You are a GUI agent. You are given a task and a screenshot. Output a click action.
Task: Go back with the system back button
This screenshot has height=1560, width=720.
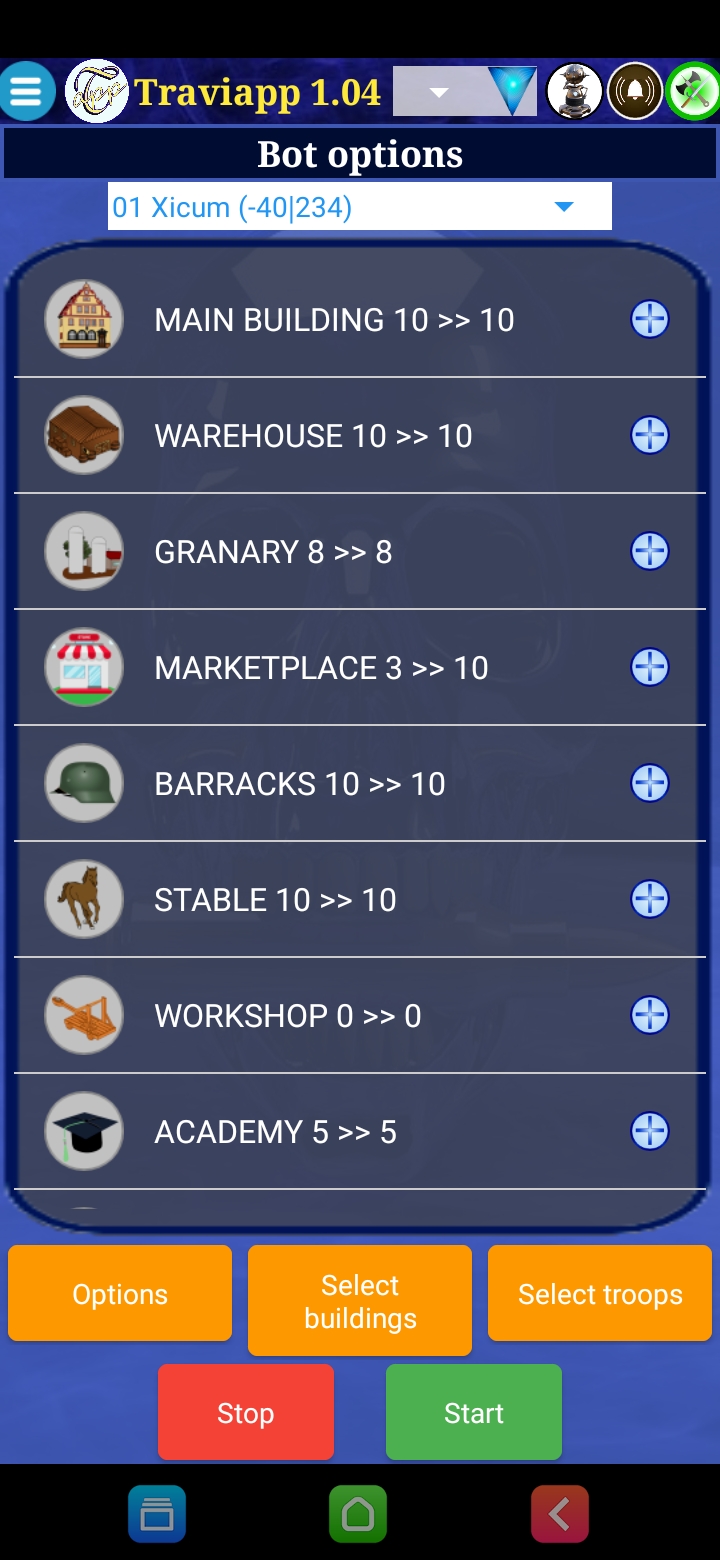(560, 1514)
